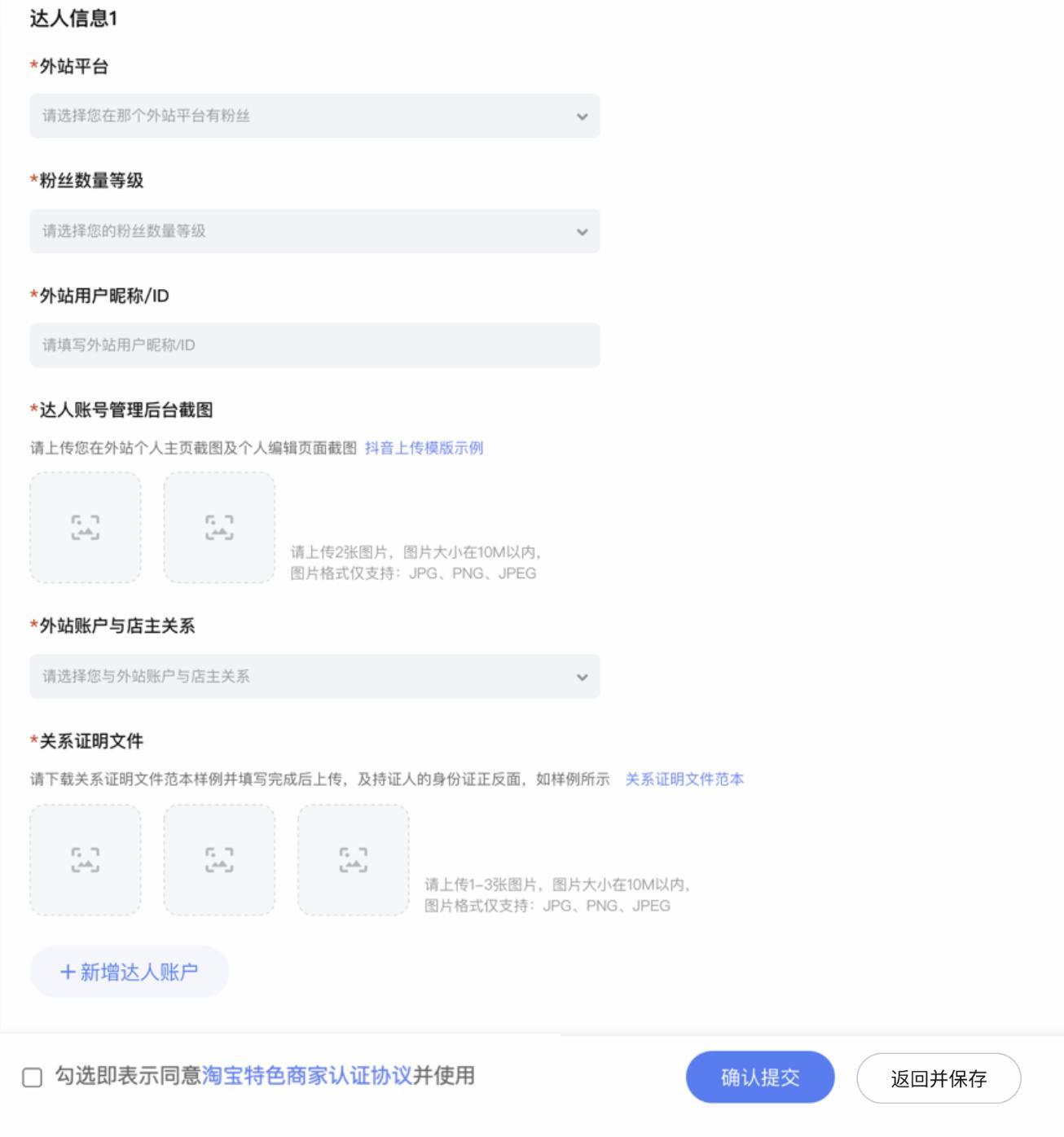Image resolution: width=1064 pixels, height=1137 pixels.
Task: Click the chevron on 外站账户与店主关系 selector
Action: click(x=582, y=676)
